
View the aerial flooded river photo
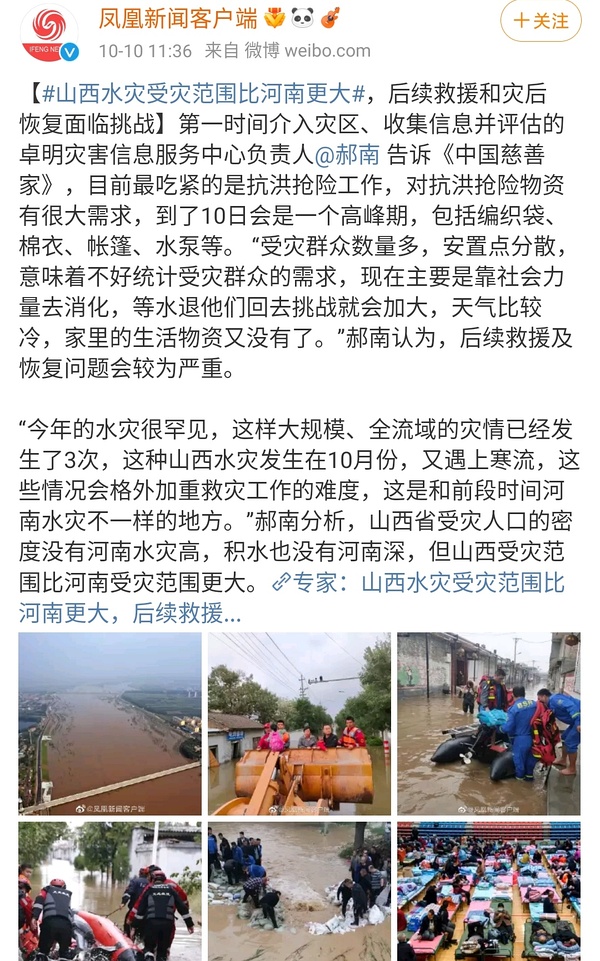109,723
